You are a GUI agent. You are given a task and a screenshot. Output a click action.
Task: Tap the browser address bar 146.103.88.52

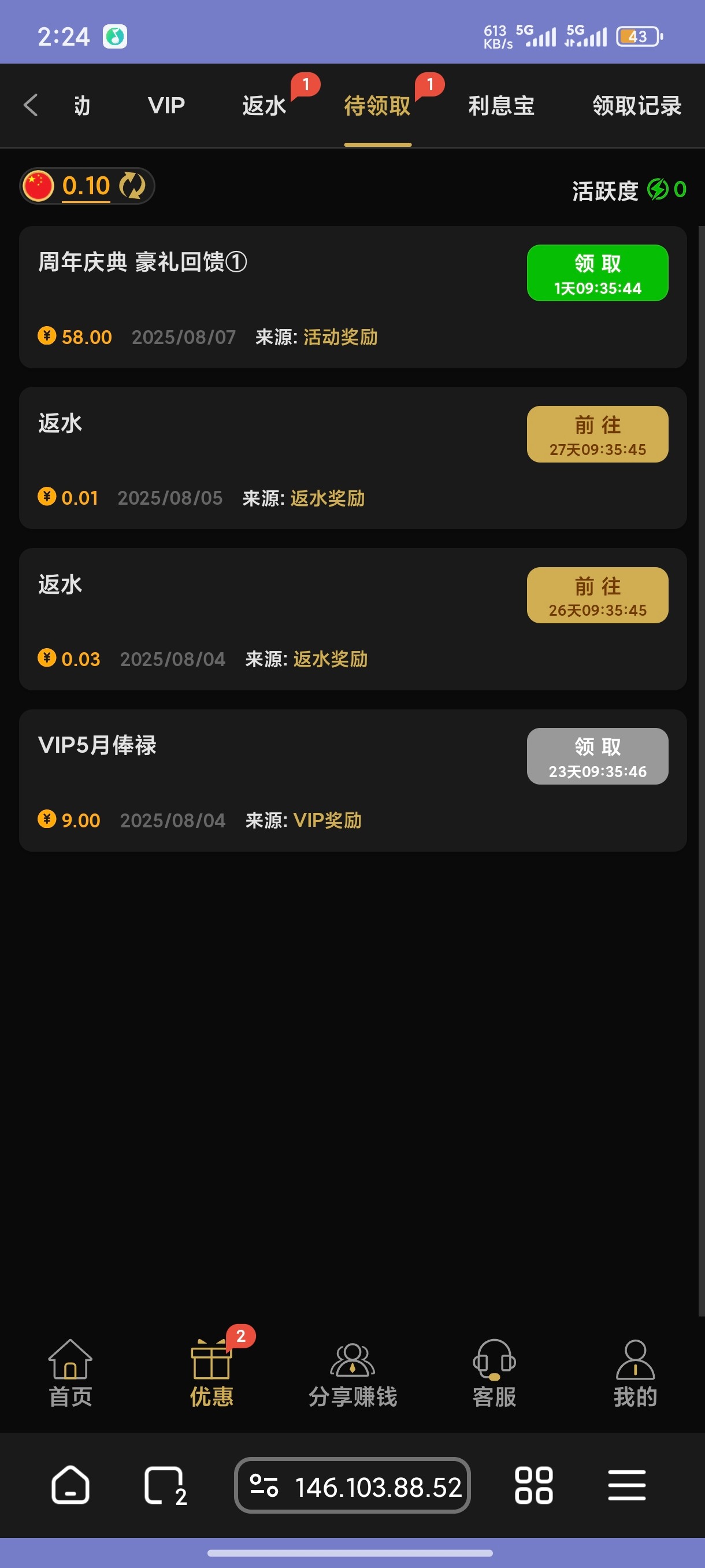coord(352,1485)
